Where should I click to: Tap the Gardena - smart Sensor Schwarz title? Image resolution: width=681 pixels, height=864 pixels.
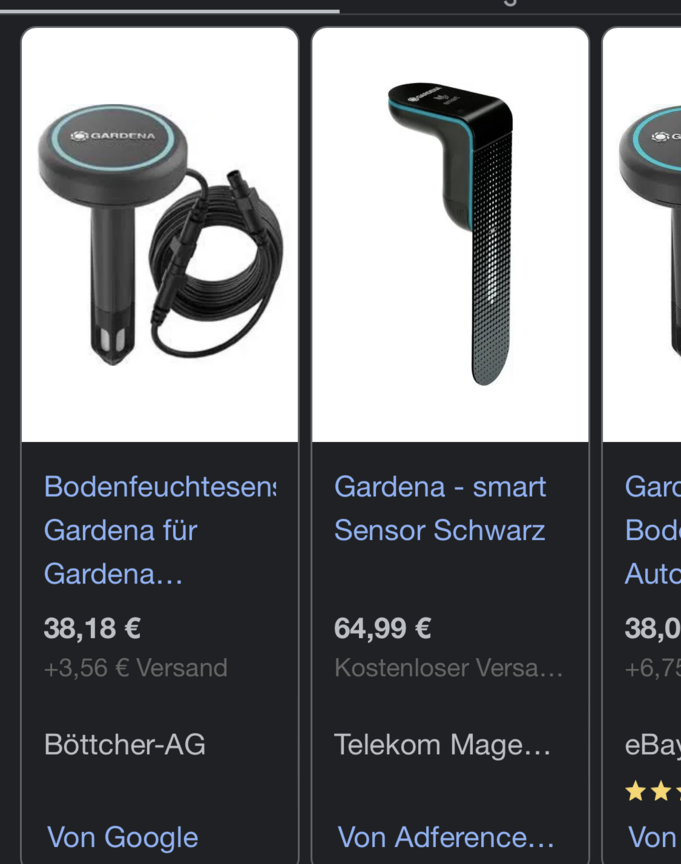coord(440,508)
